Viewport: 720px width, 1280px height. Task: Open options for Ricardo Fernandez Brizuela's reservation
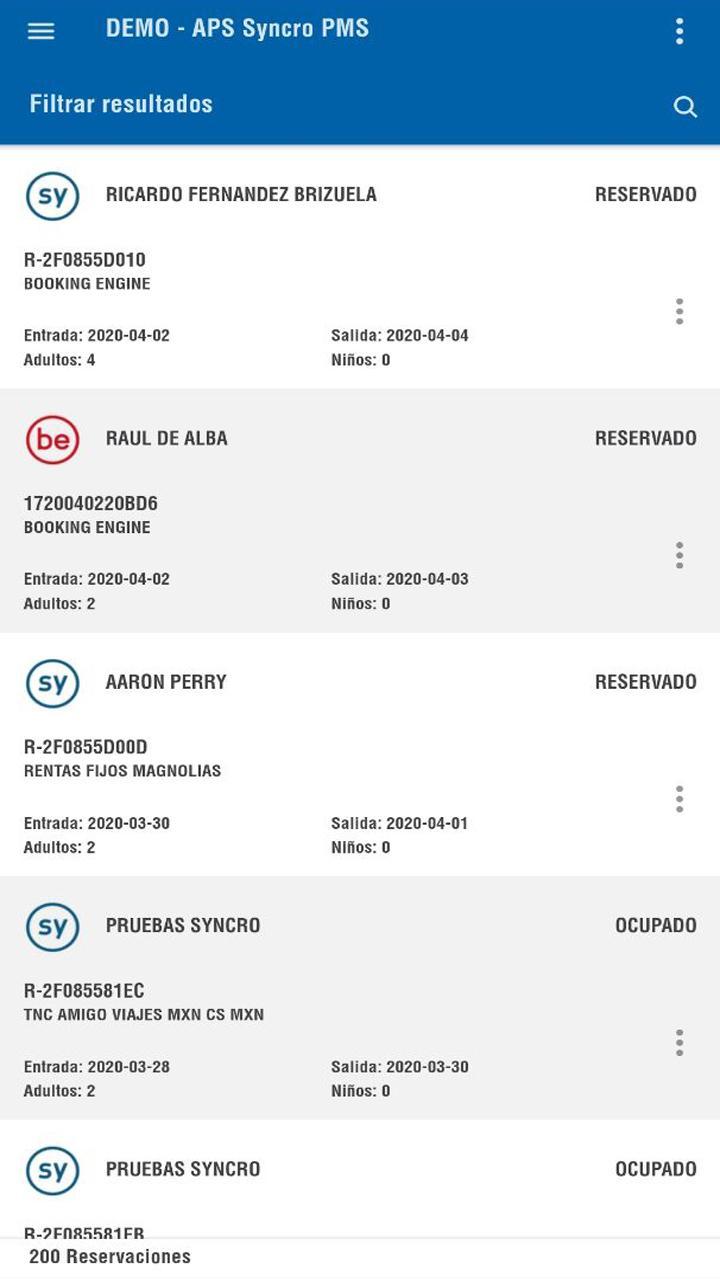click(679, 311)
